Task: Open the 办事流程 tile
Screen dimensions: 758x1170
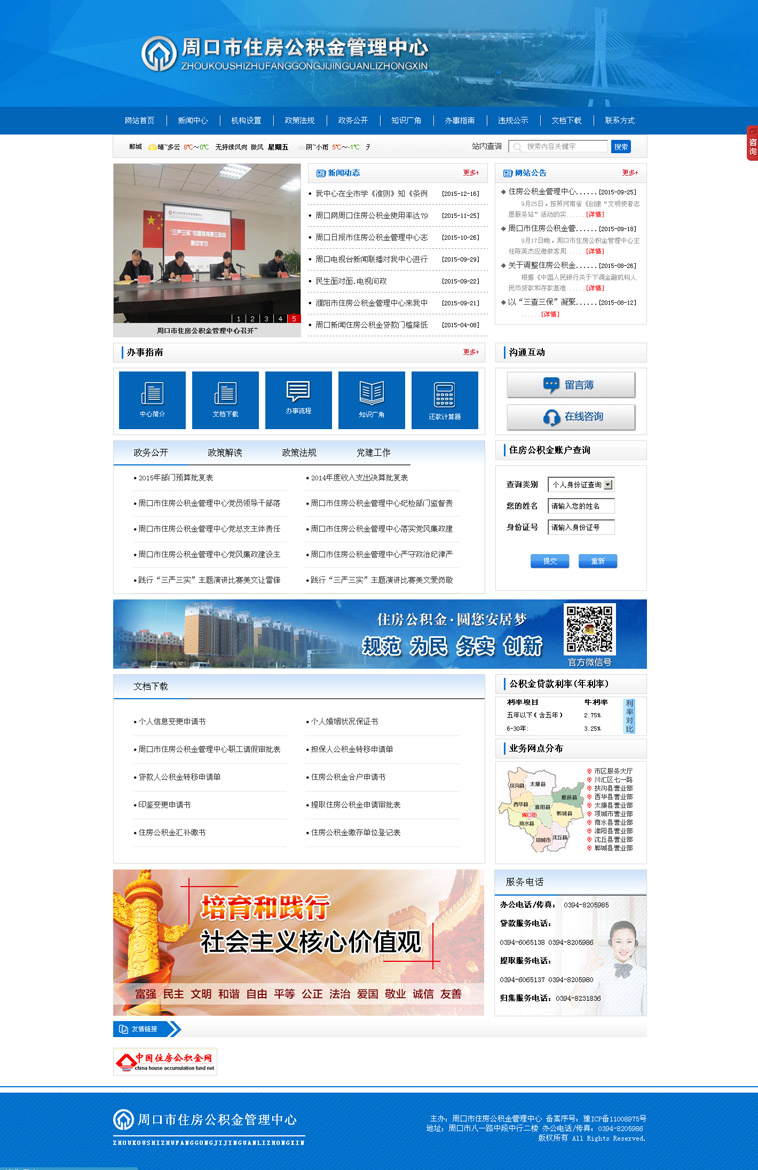Action: point(298,400)
